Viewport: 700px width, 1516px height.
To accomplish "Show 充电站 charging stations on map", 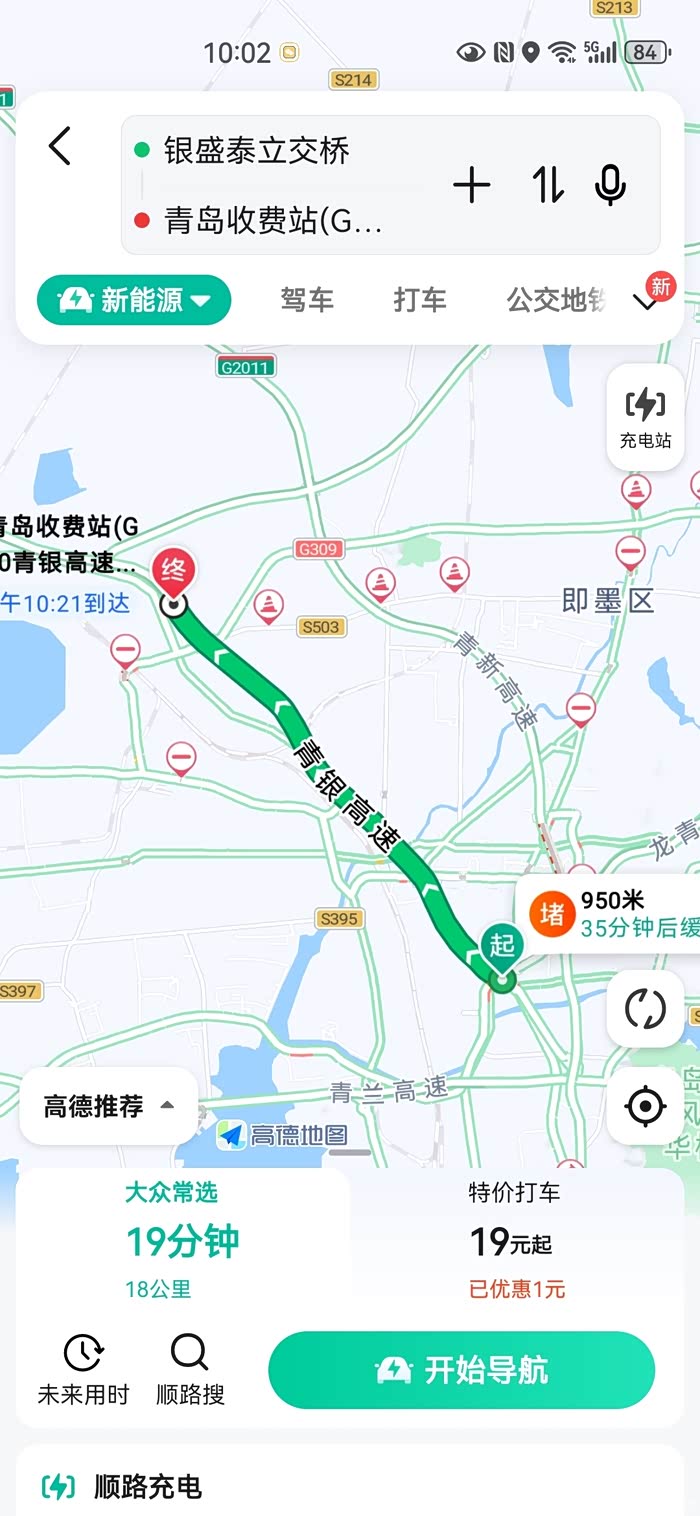I will point(645,417).
